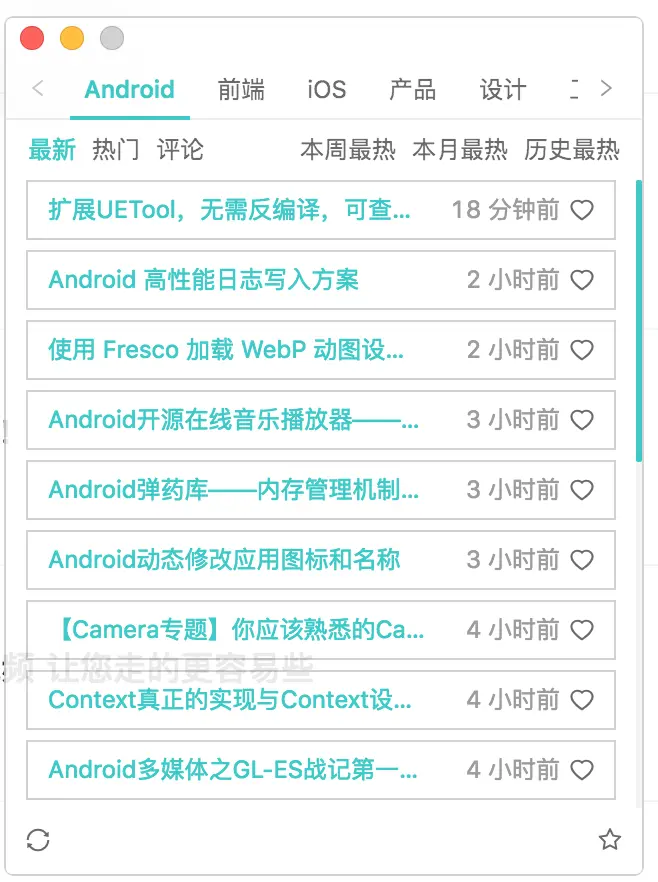Select the 本月最热 filter
The width and height of the screenshot is (658, 882).
point(460,150)
